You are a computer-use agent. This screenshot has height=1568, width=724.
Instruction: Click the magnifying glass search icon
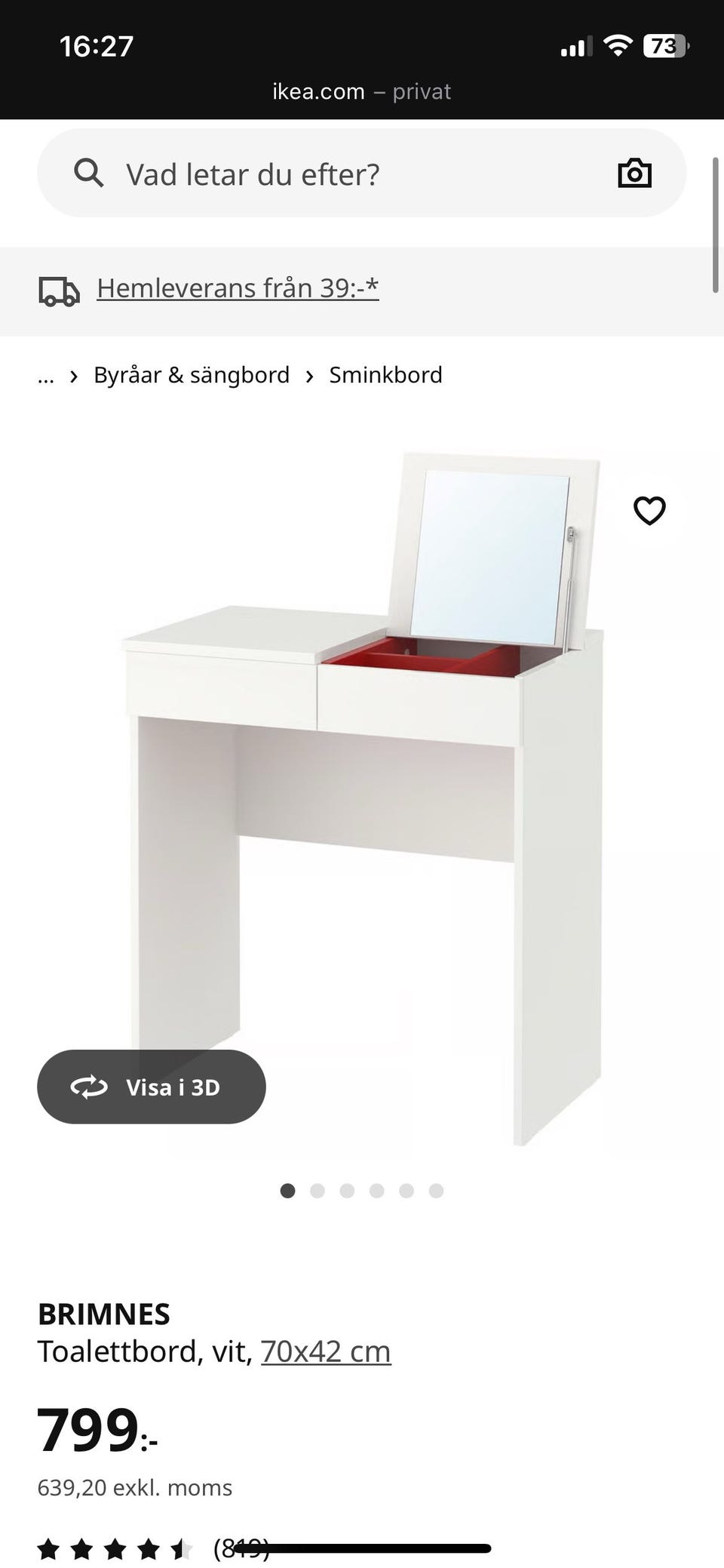(88, 173)
